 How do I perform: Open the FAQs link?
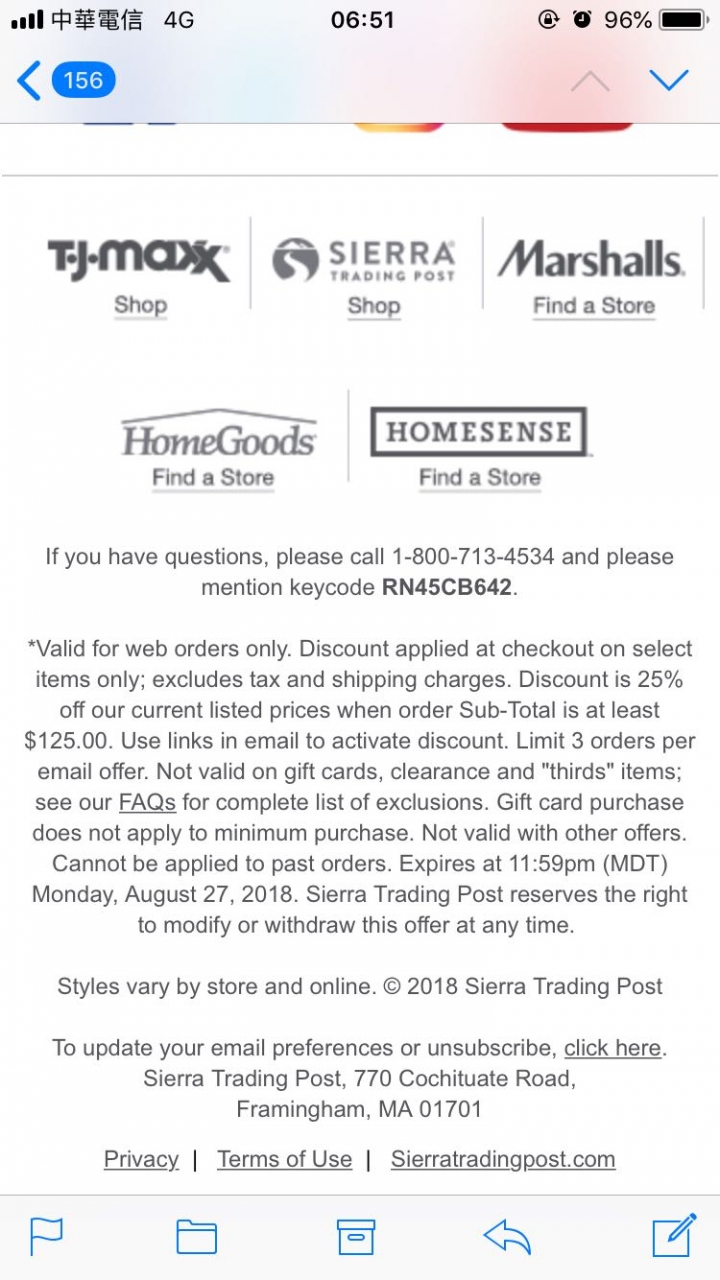(148, 802)
